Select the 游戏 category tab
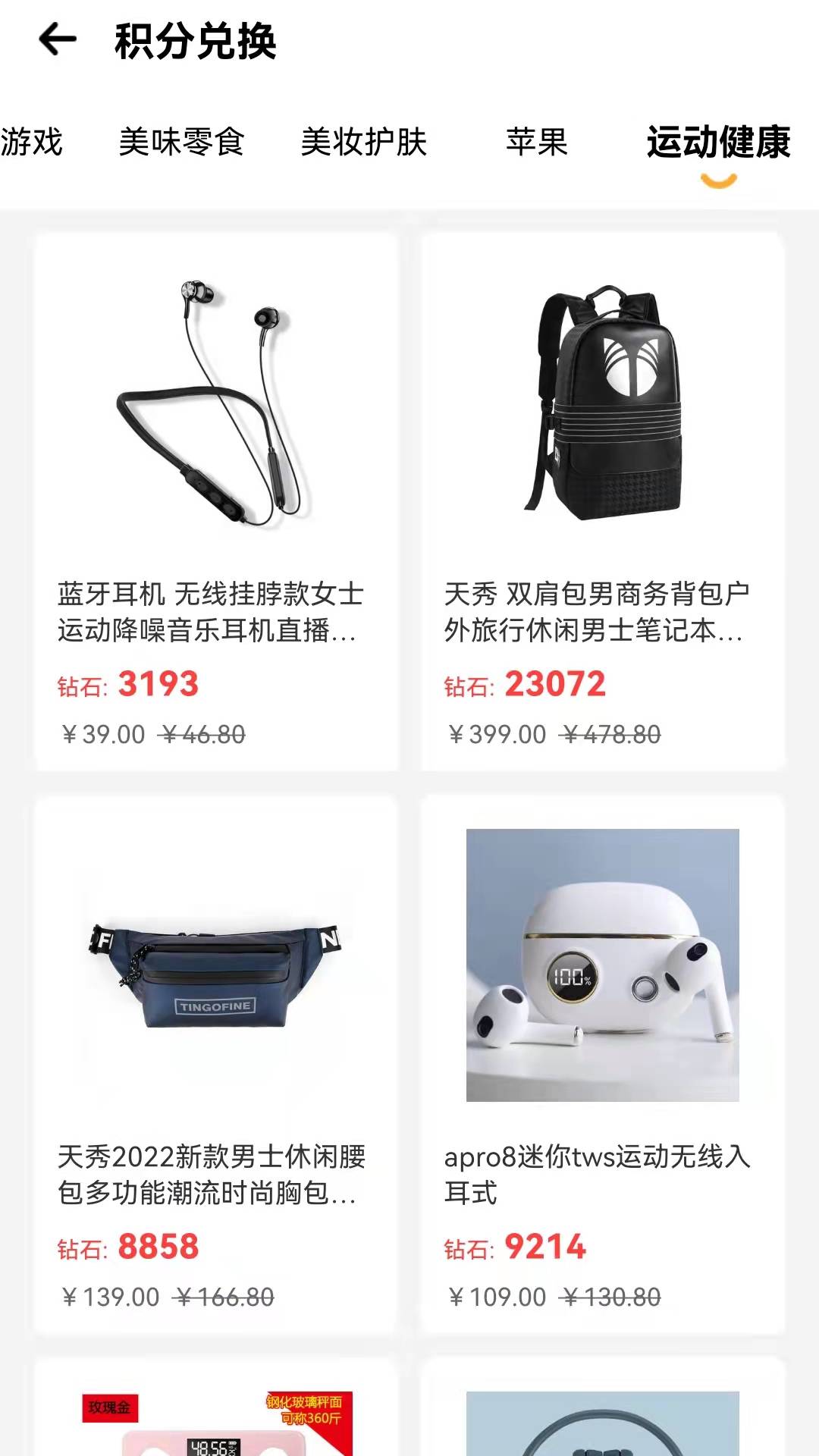Screen dimensions: 819x1456 pyautogui.click(x=32, y=143)
